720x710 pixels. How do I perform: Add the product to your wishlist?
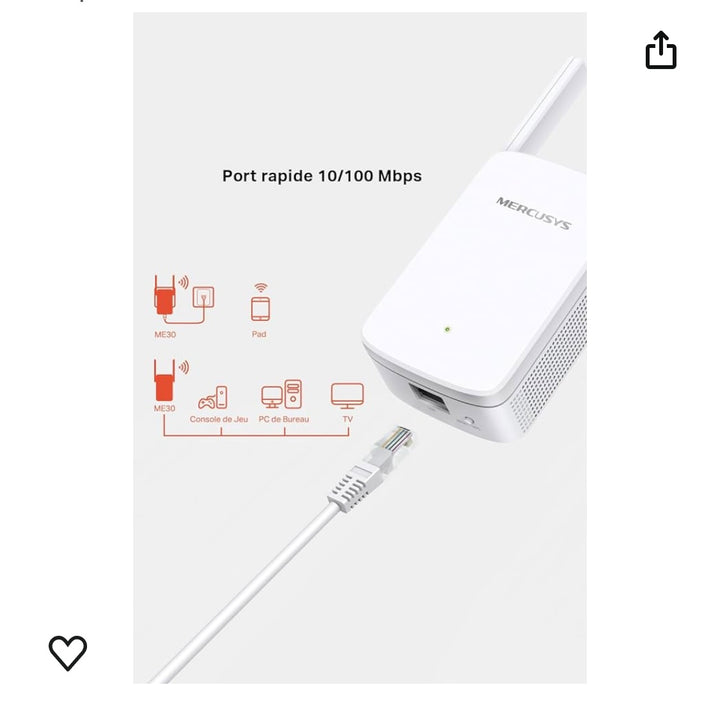[68, 652]
